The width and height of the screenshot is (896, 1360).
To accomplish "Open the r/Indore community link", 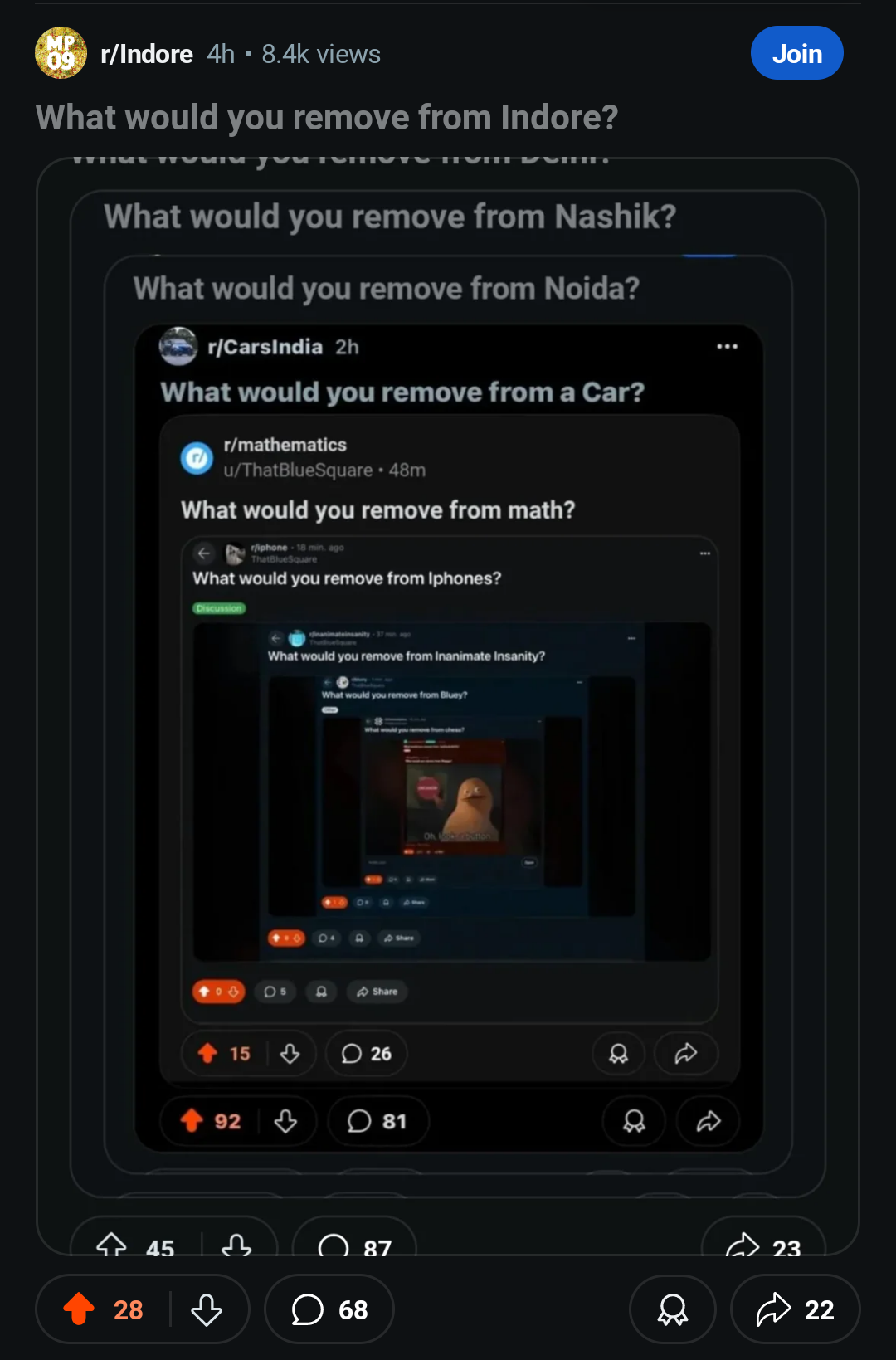I will pos(147,54).
